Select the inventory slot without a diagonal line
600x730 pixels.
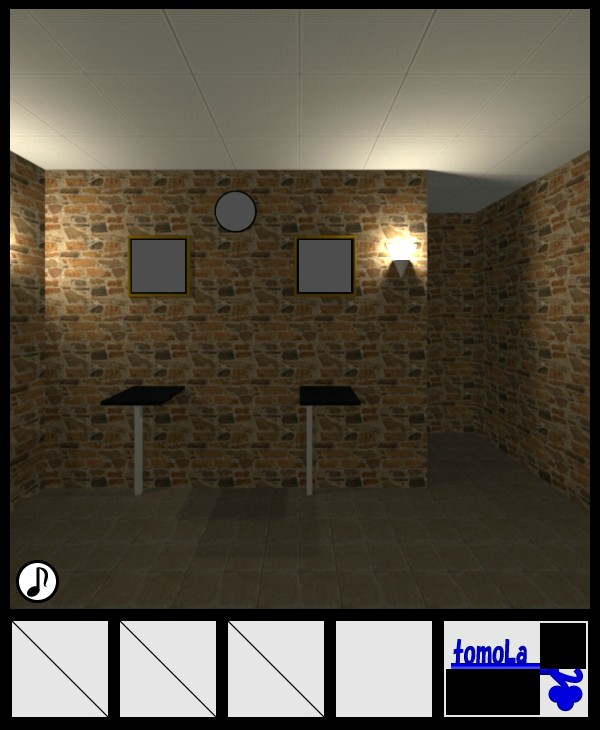tap(384, 668)
